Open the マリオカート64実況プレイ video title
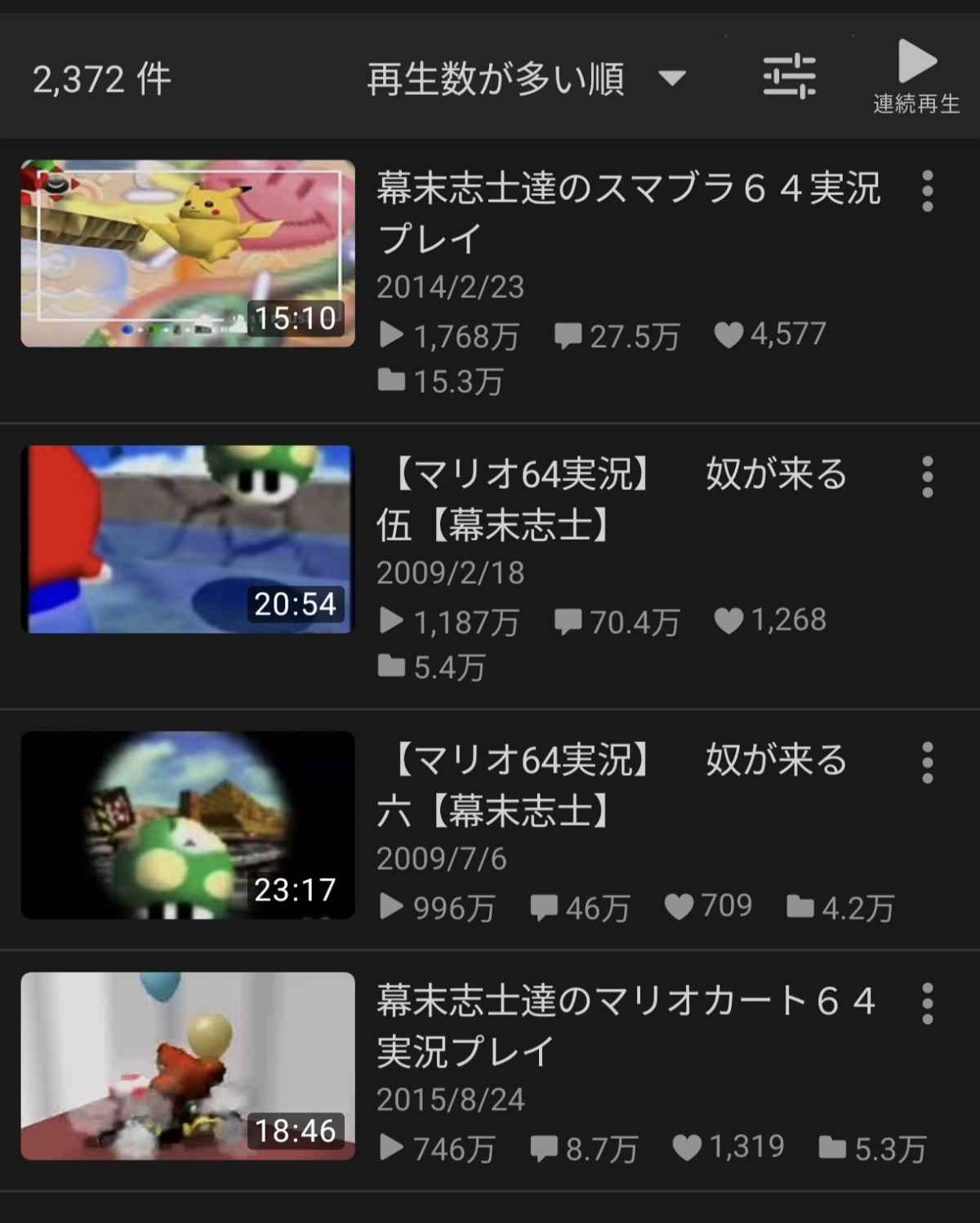 (625, 1025)
